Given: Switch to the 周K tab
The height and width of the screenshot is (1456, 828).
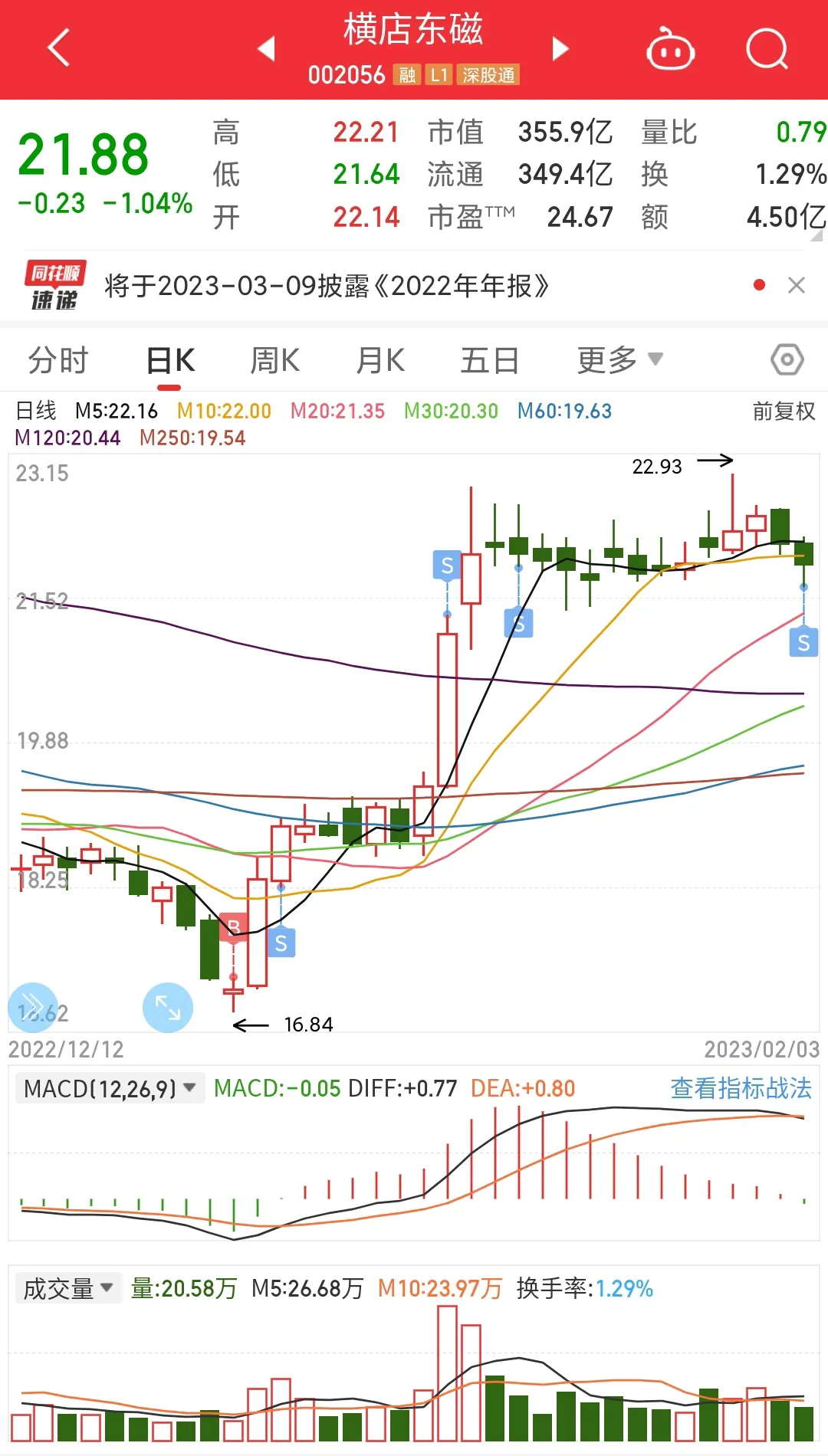Looking at the screenshot, I should [x=274, y=360].
